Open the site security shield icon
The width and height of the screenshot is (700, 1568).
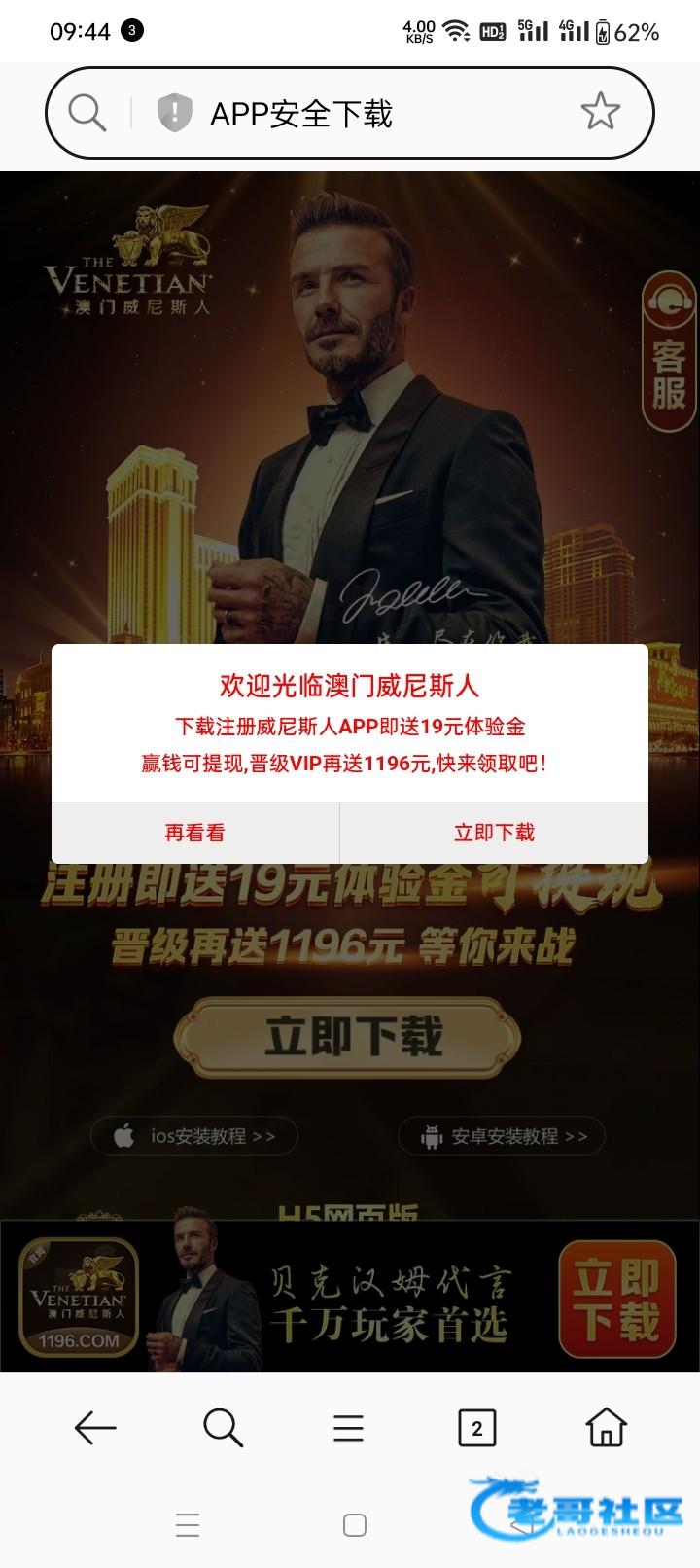tap(174, 114)
